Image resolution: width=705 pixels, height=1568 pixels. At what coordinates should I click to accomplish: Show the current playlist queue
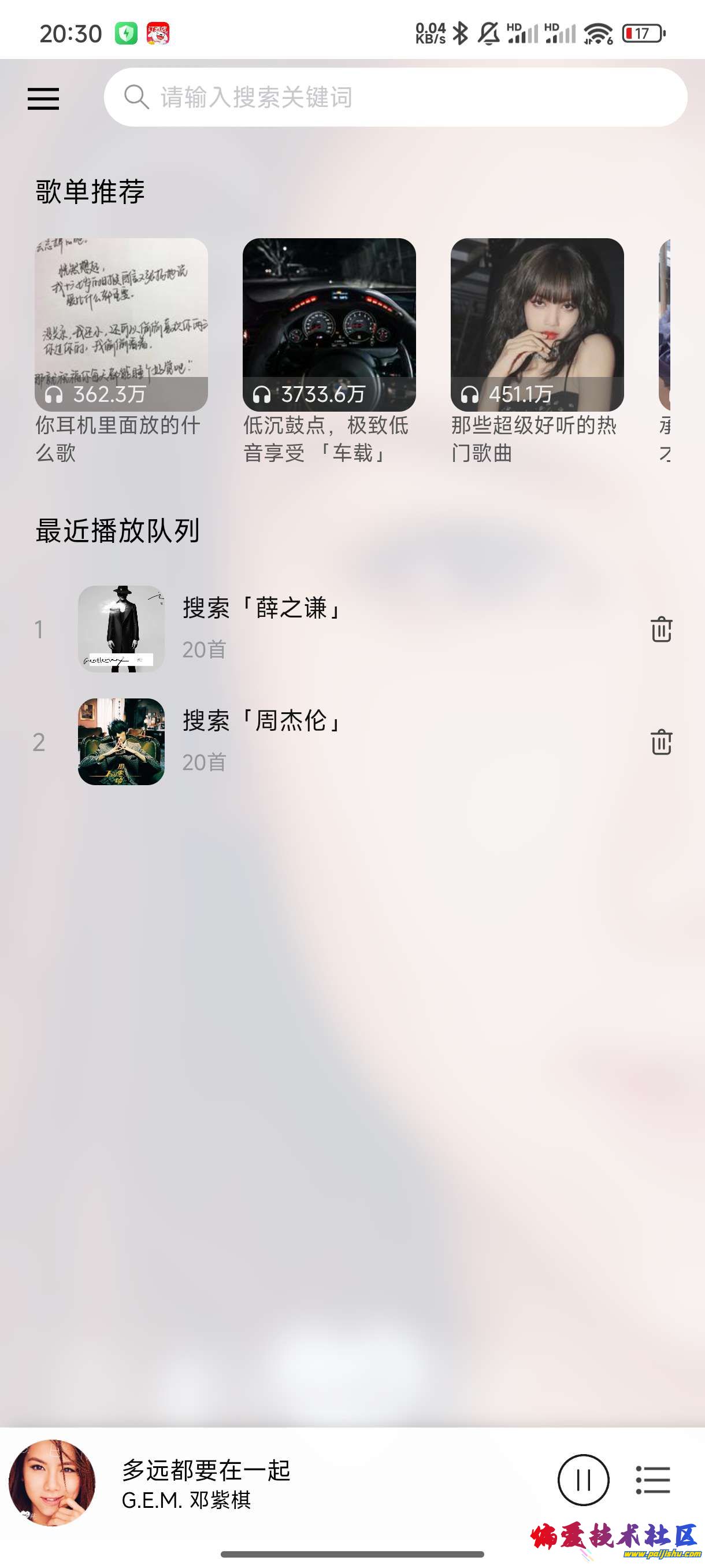[652, 1480]
